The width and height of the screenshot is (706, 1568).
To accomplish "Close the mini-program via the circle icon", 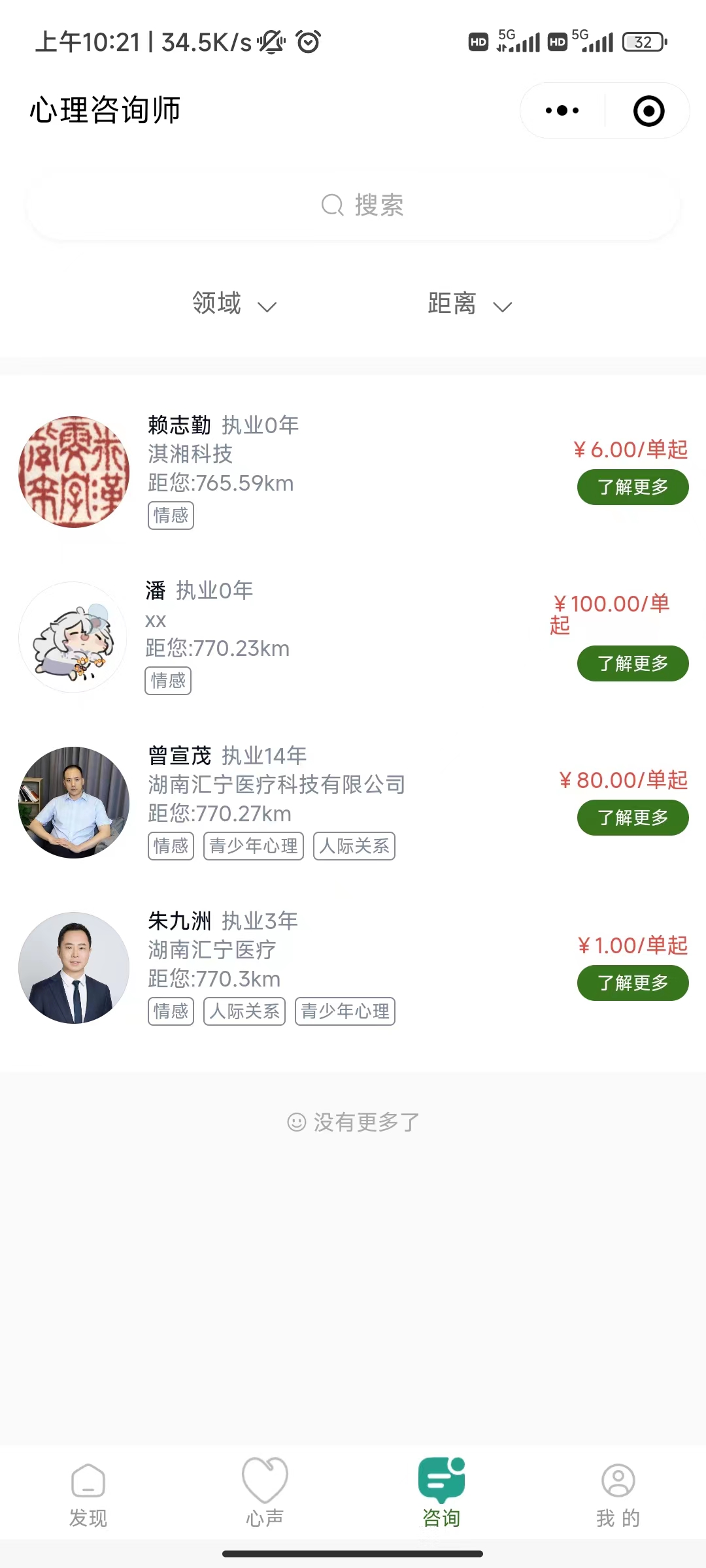I will point(648,110).
